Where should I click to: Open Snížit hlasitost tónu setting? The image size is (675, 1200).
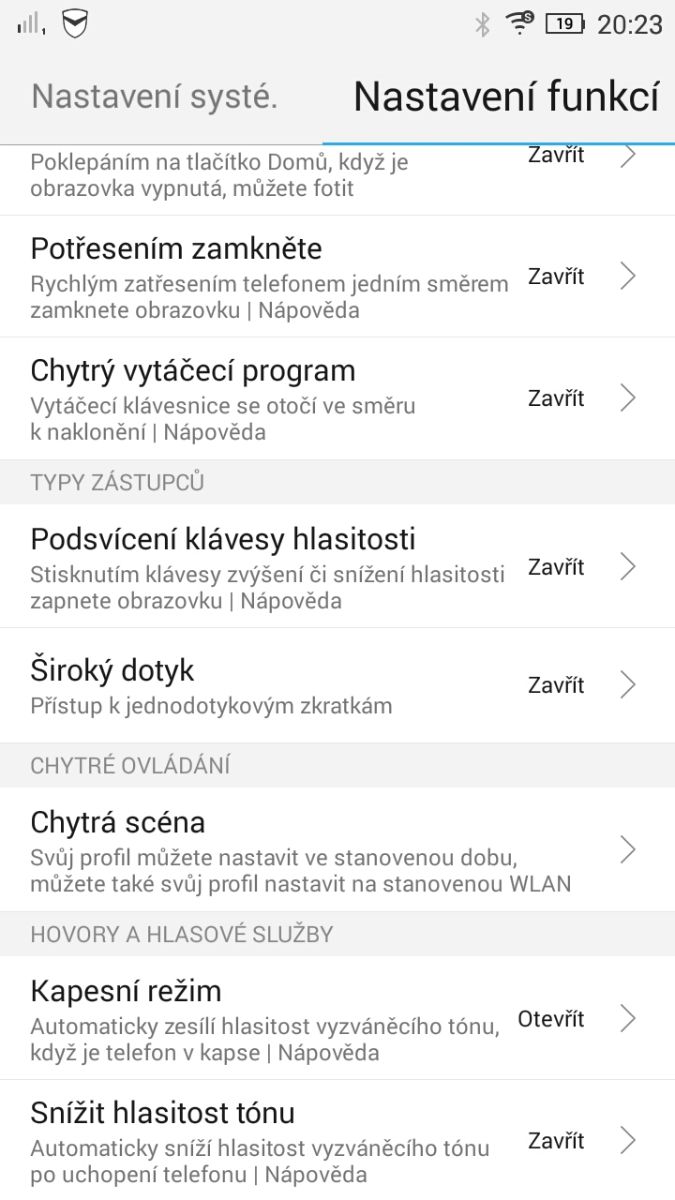tap(337, 1141)
